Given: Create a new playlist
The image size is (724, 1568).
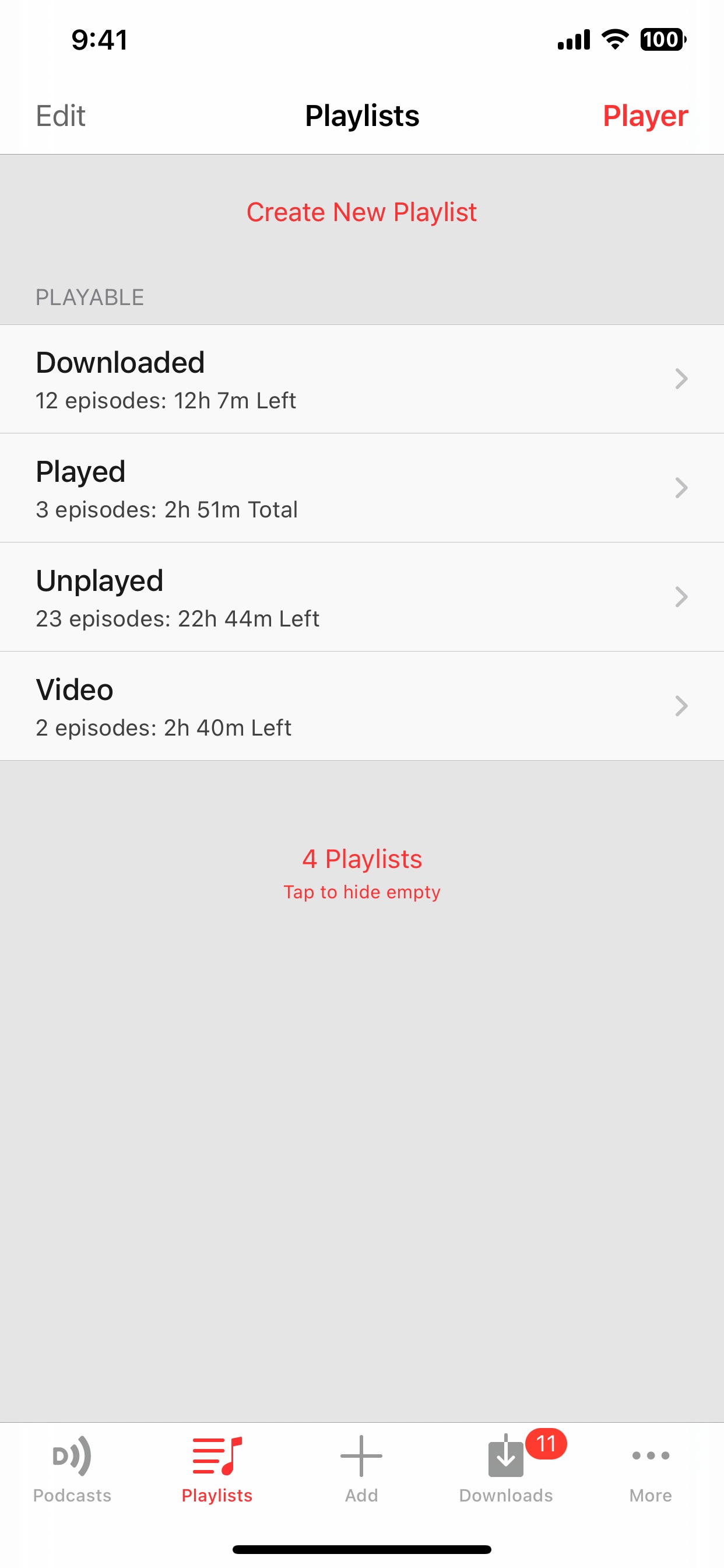Looking at the screenshot, I should 361,212.
